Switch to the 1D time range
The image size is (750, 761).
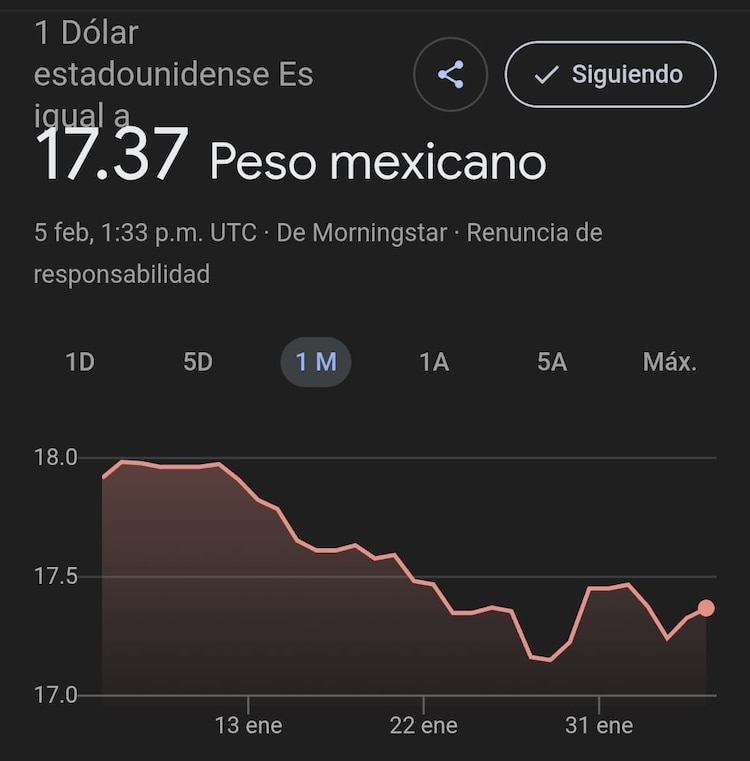pos(78,363)
